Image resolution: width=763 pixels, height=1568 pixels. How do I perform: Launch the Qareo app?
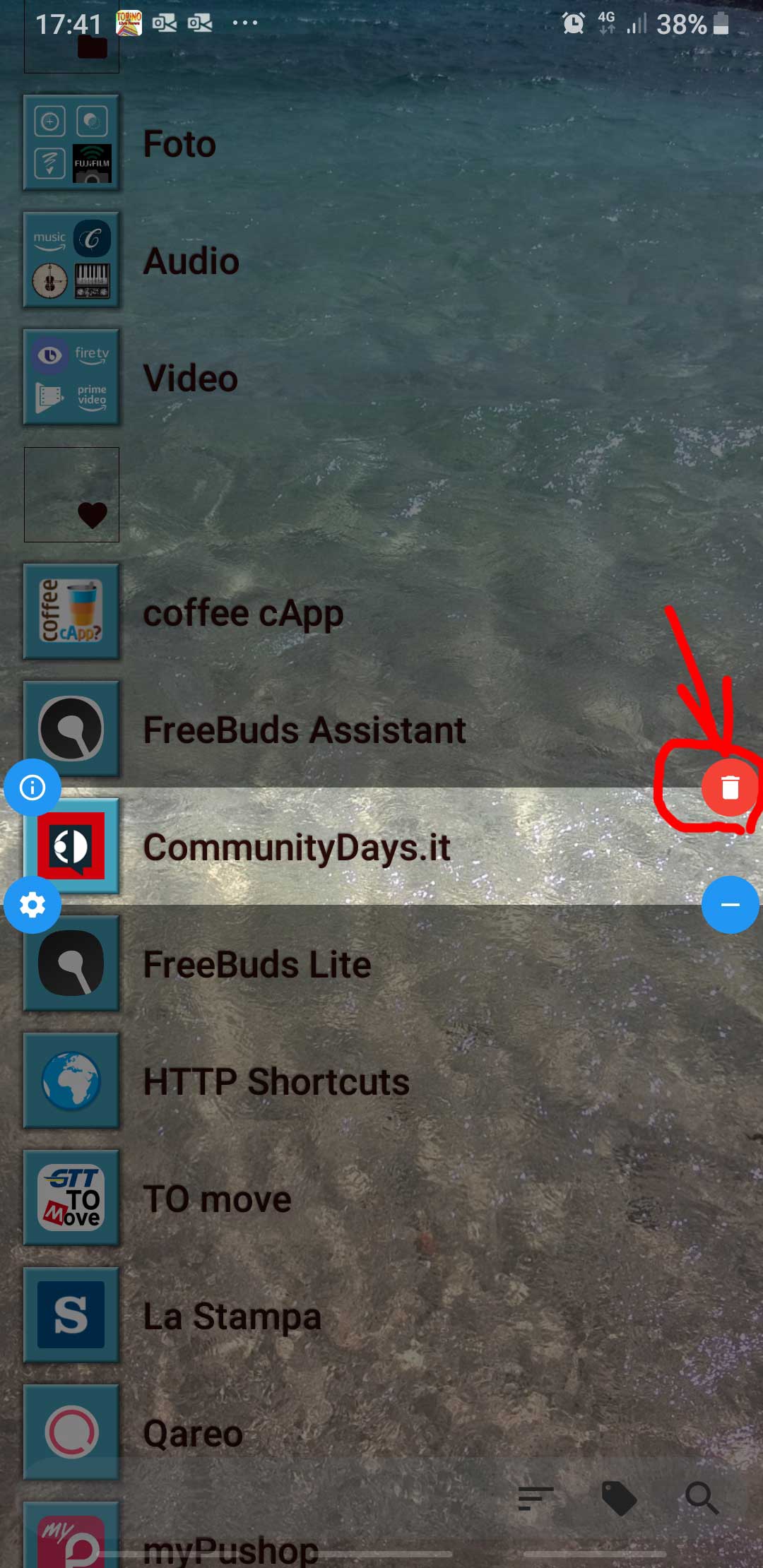(x=71, y=1432)
